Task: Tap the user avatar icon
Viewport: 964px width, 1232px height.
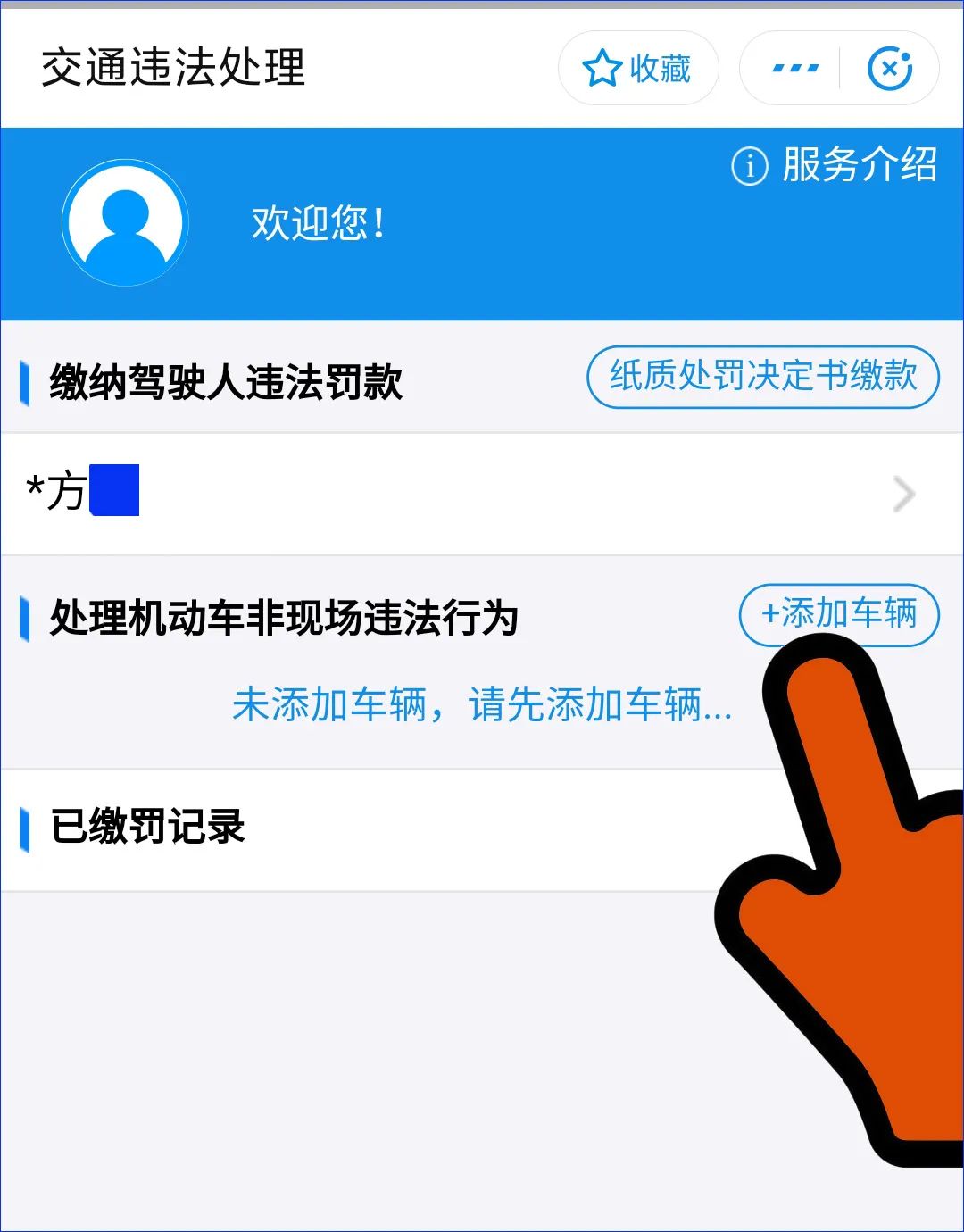Action: pyautogui.click(x=125, y=223)
